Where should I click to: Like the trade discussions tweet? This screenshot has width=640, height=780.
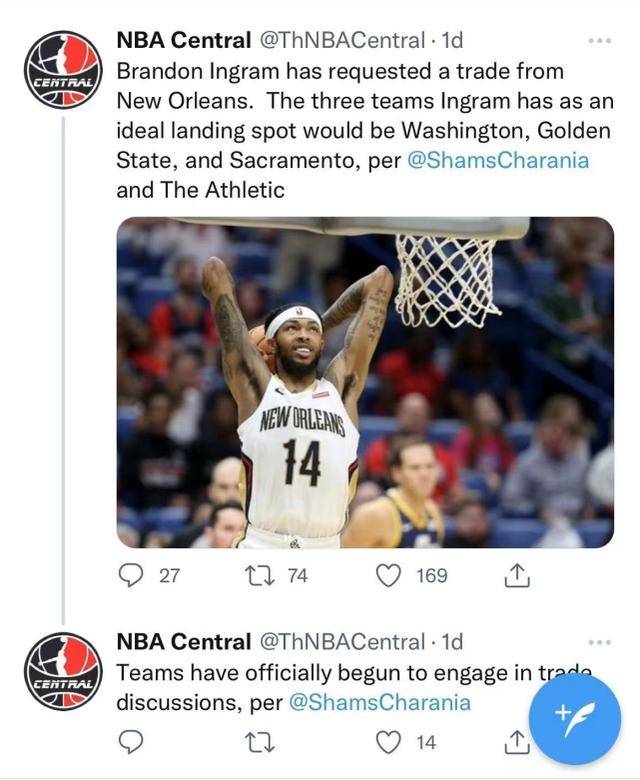pyautogui.click(x=387, y=742)
